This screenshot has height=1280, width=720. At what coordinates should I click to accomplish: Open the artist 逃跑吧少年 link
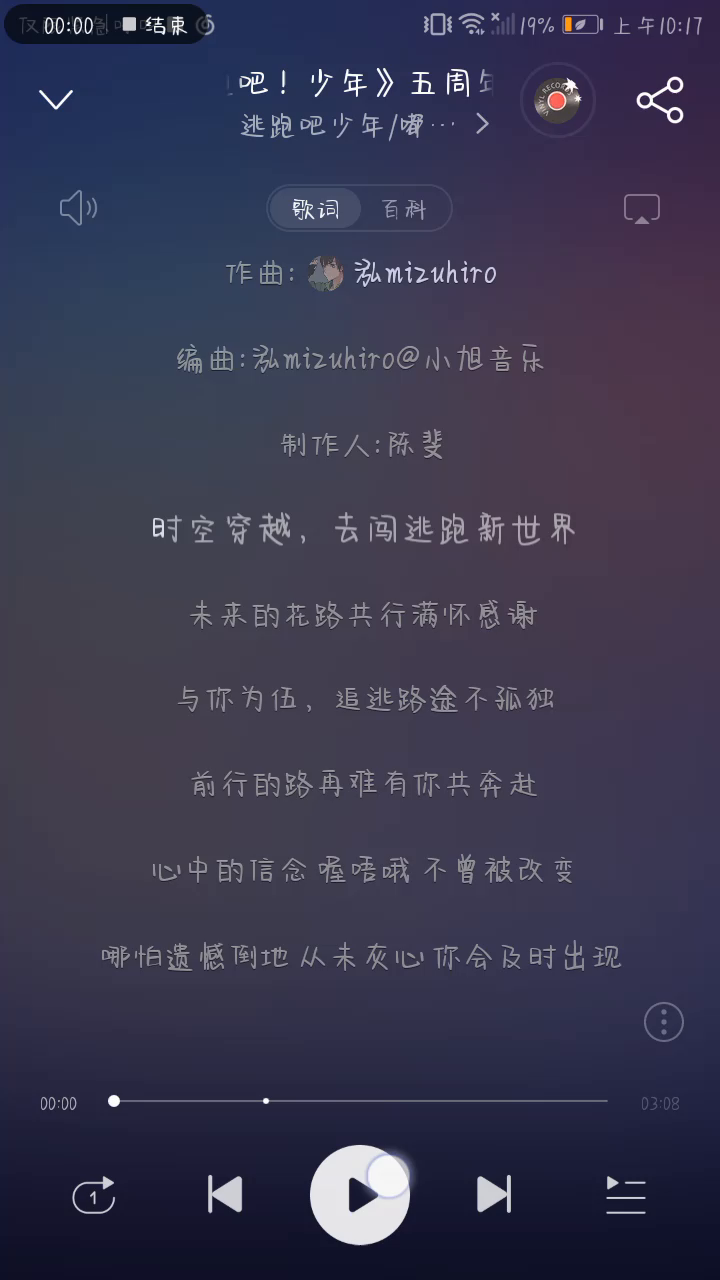point(364,125)
